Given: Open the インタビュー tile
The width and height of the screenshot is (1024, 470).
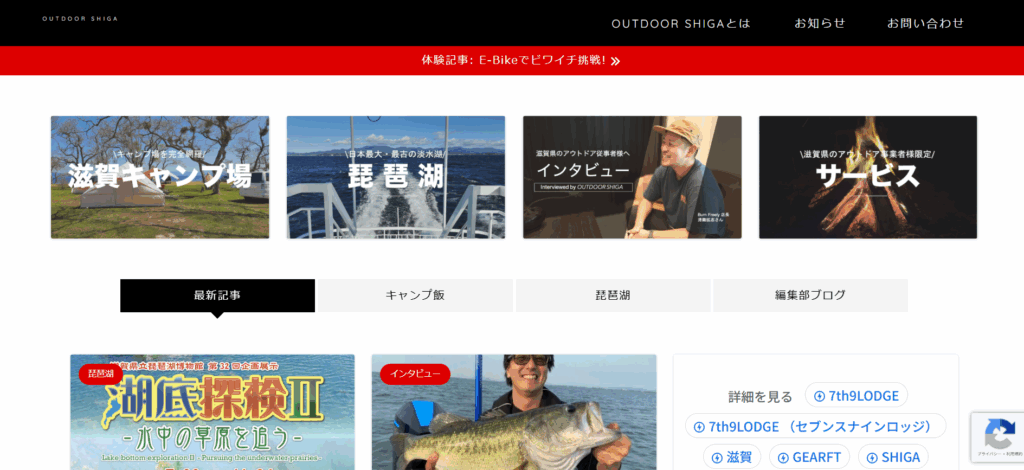Looking at the screenshot, I should [x=632, y=177].
